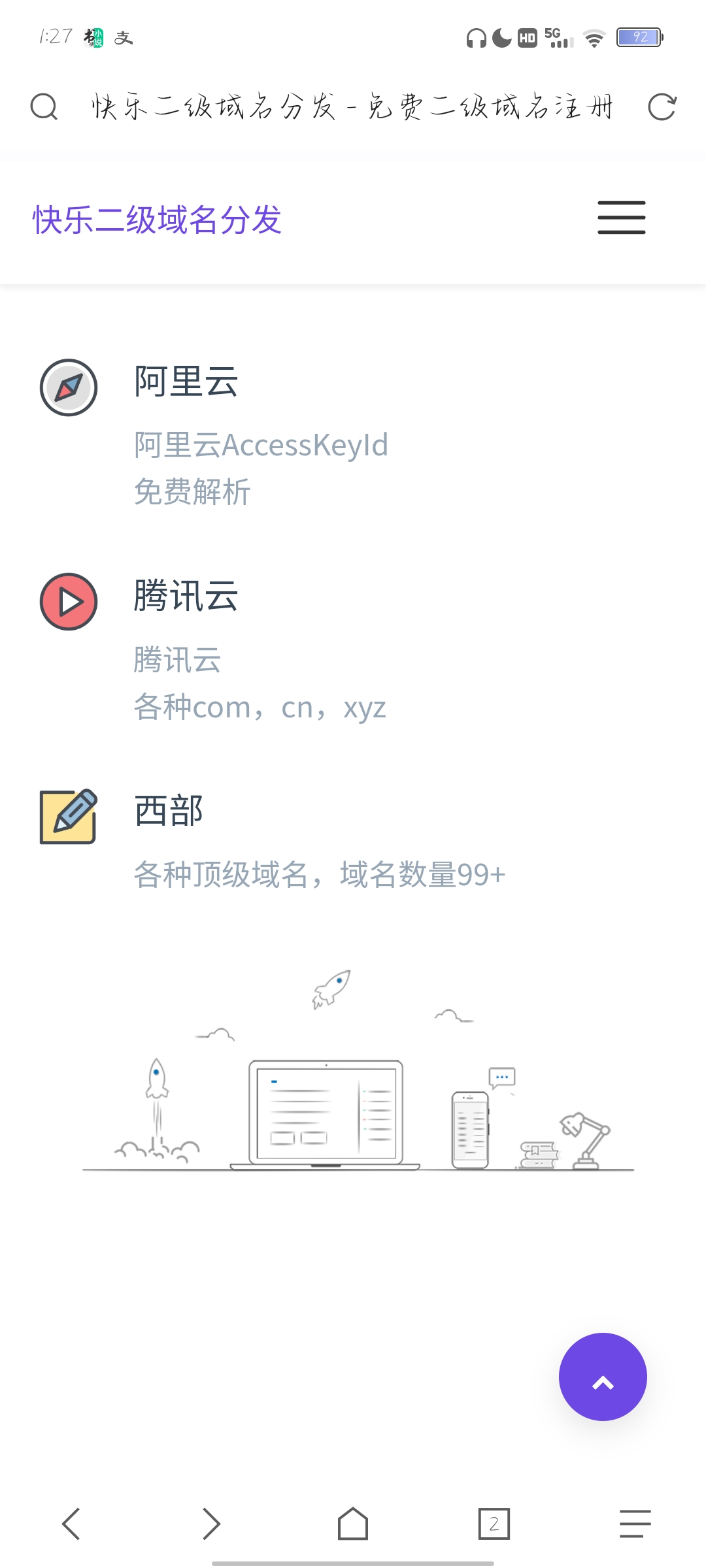This screenshot has height=1568, width=706.
Task: View the open tabs showing 2
Action: (x=494, y=1524)
